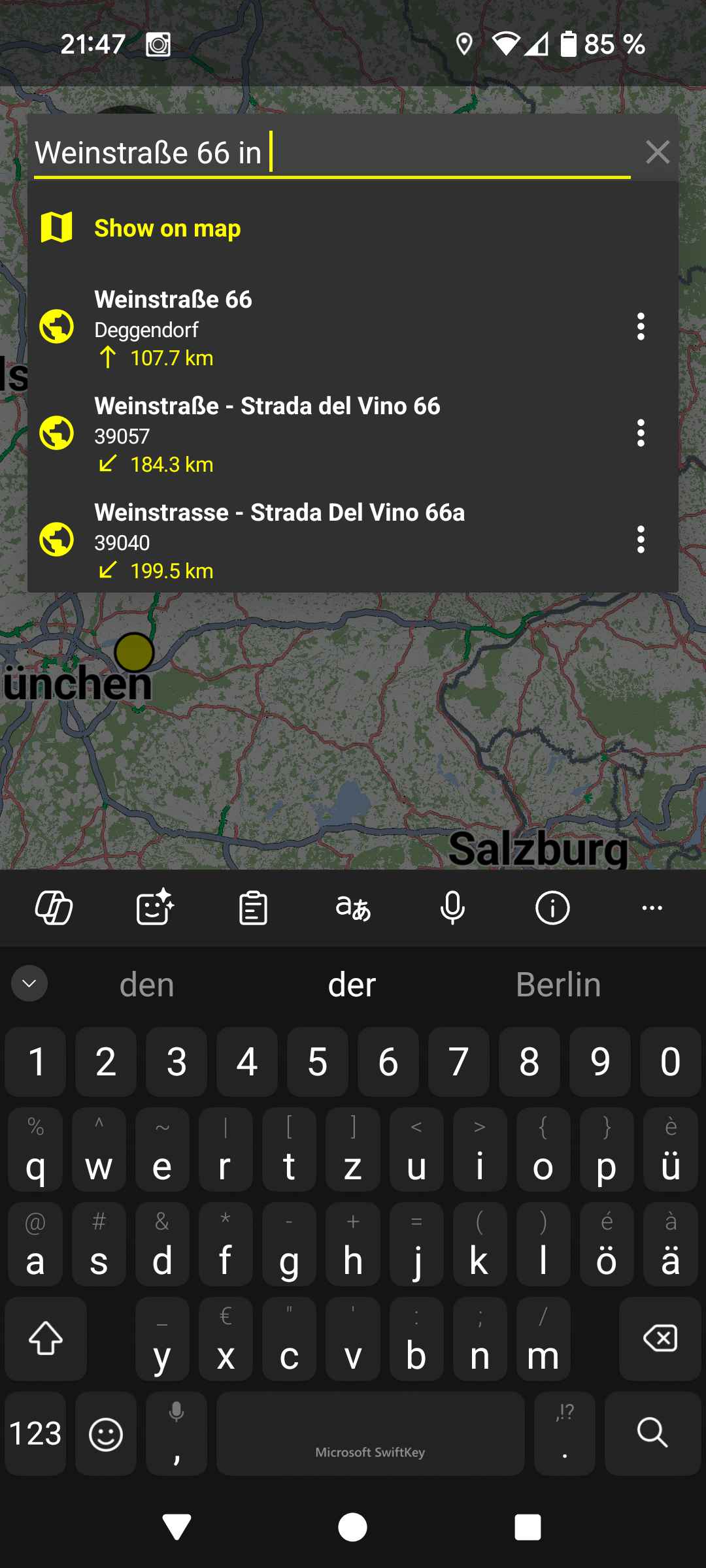Open more options for the 39057 result
The image size is (706, 1568).
pyautogui.click(x=641, y=433)
